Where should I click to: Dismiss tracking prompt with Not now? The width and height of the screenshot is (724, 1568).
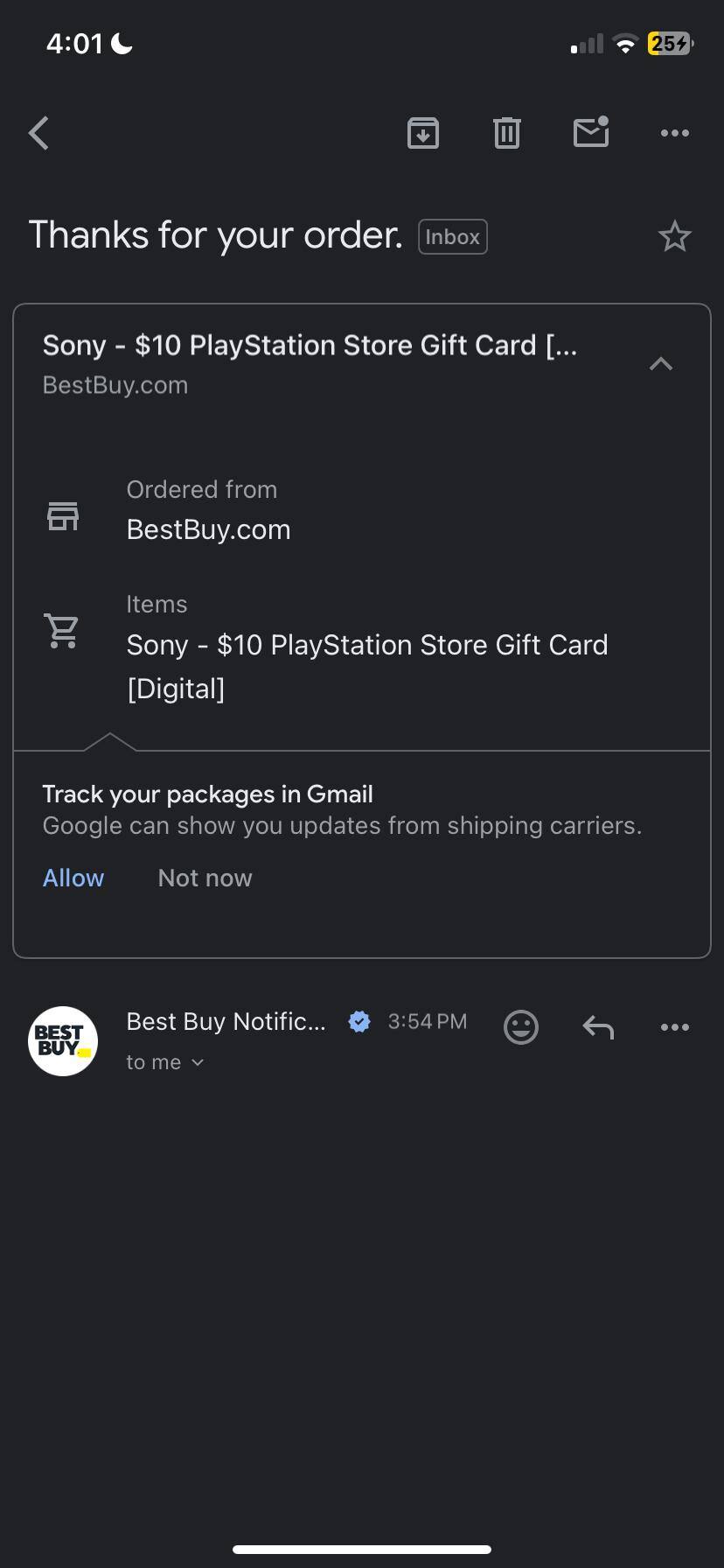[x=205, y=878]
